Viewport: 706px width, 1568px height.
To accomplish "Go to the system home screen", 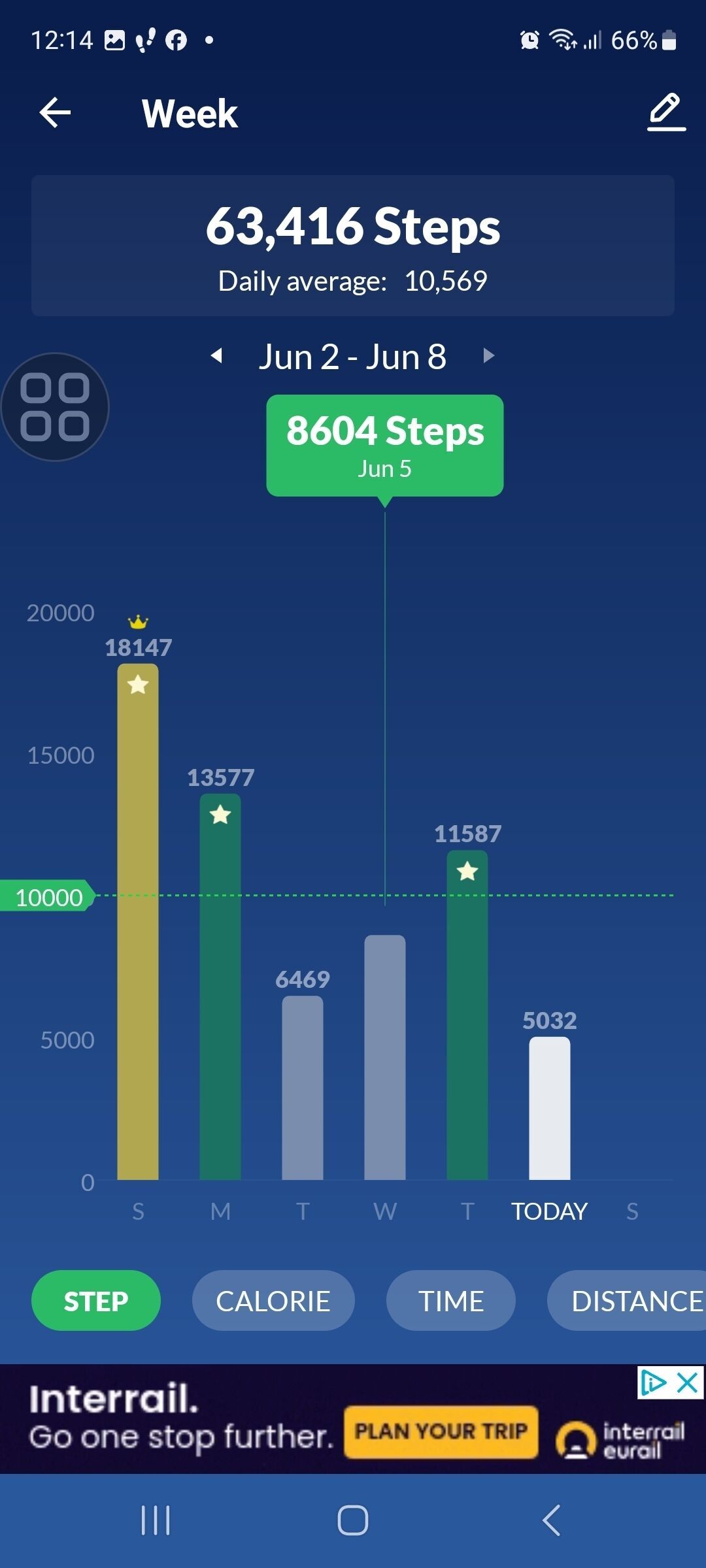I will click(353, 1520).
